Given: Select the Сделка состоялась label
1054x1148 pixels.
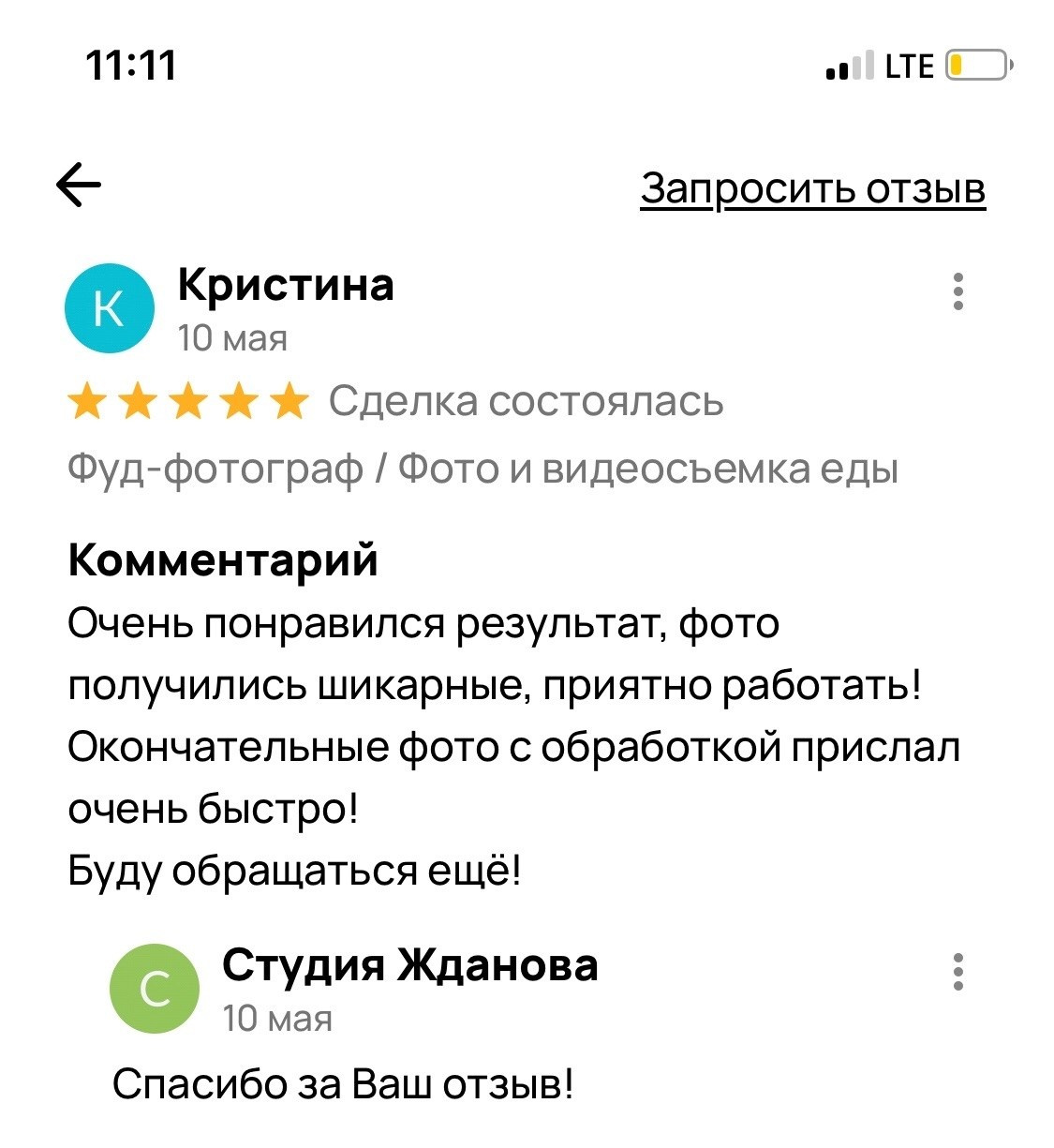Looking at the screenshot, I should [525, 403].
